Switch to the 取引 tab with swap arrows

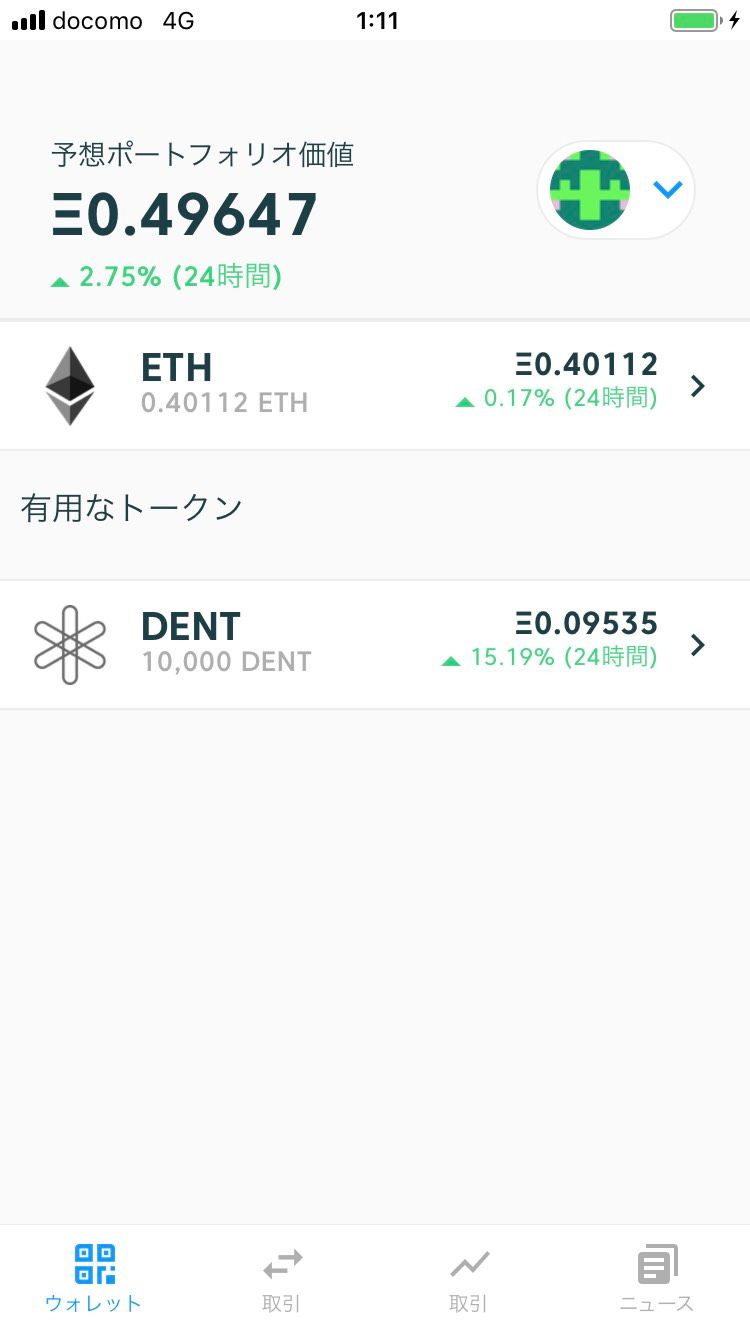pyautogui.click(x=282, y=1277)
